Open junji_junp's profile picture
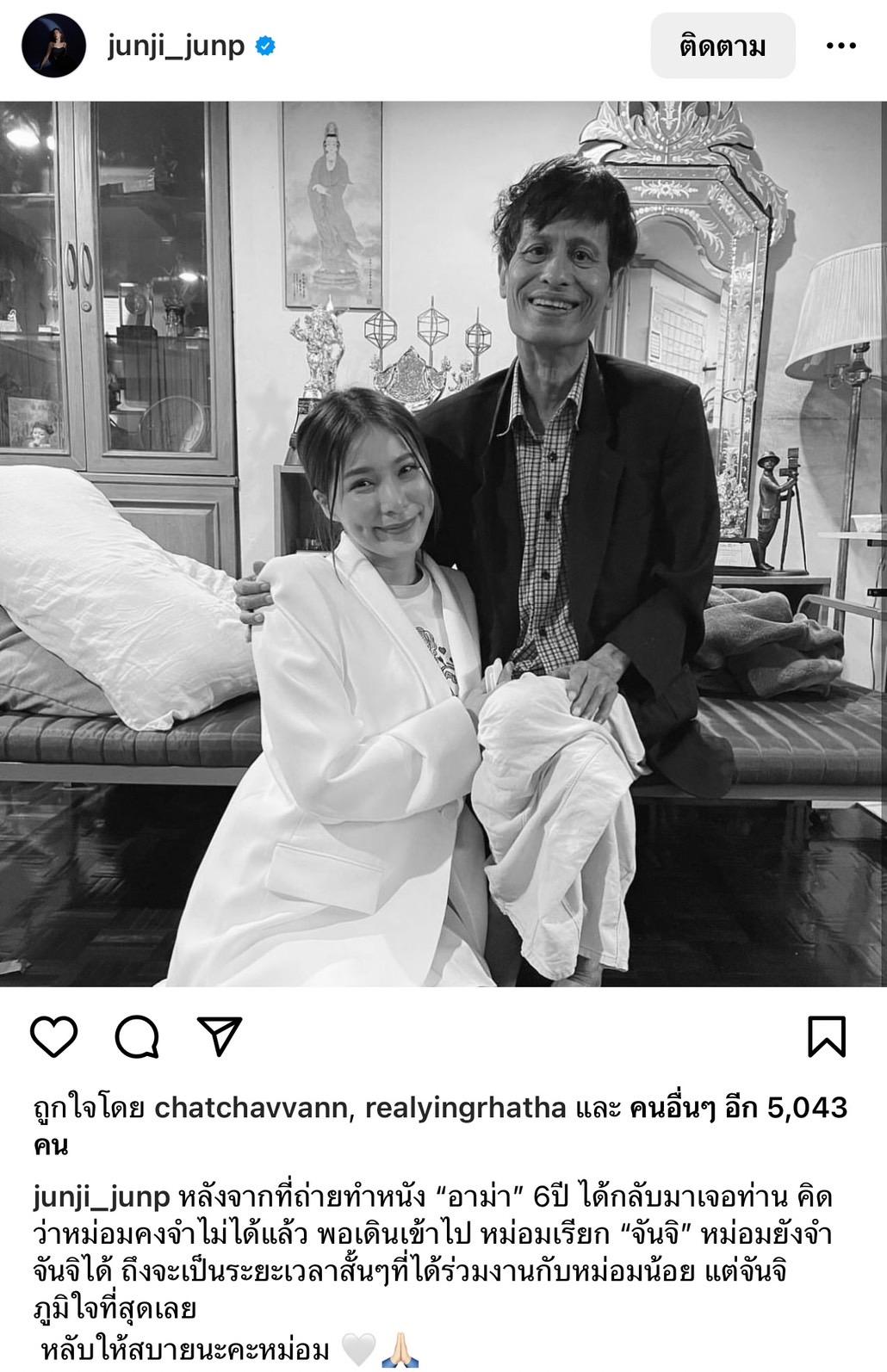This screenshot has height=1372, width=887. pos(54,46)
